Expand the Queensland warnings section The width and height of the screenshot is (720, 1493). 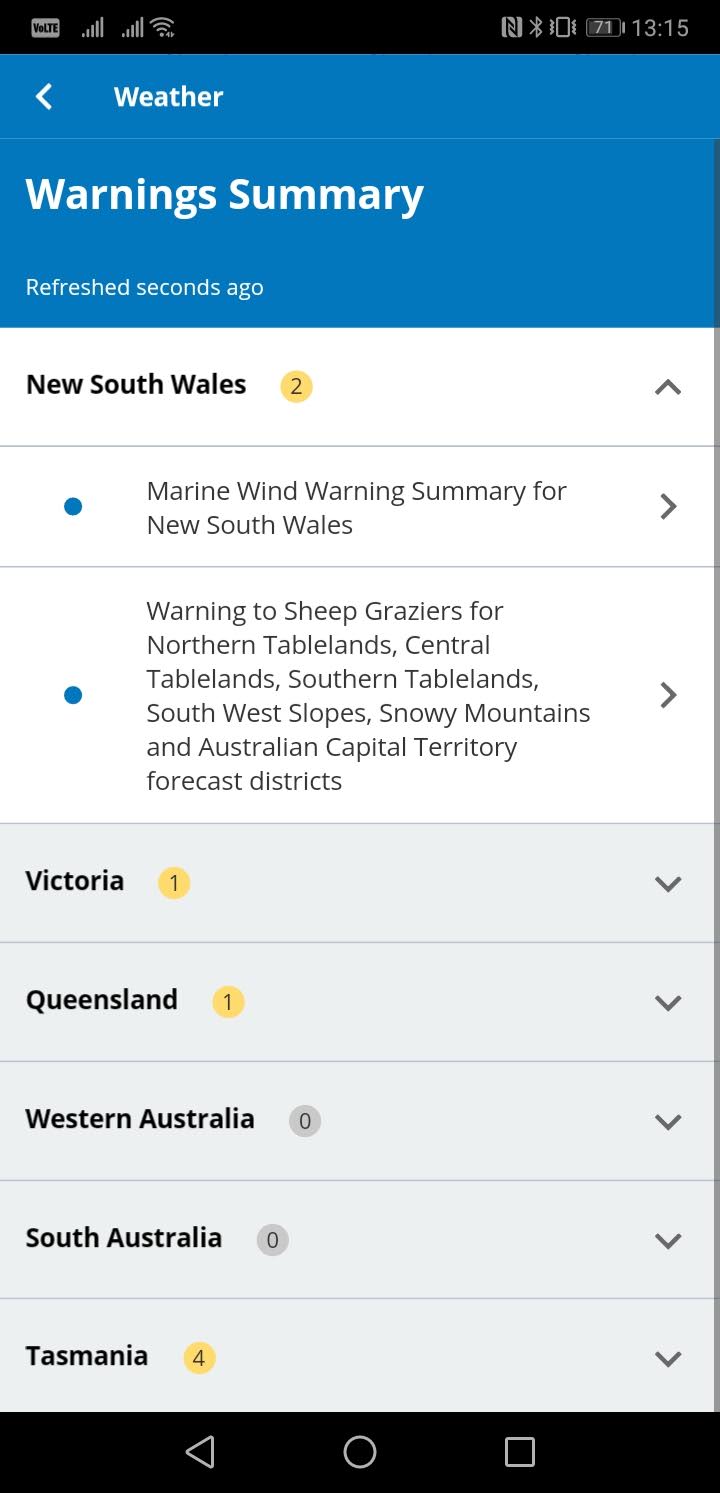(x=359, y=1002)
